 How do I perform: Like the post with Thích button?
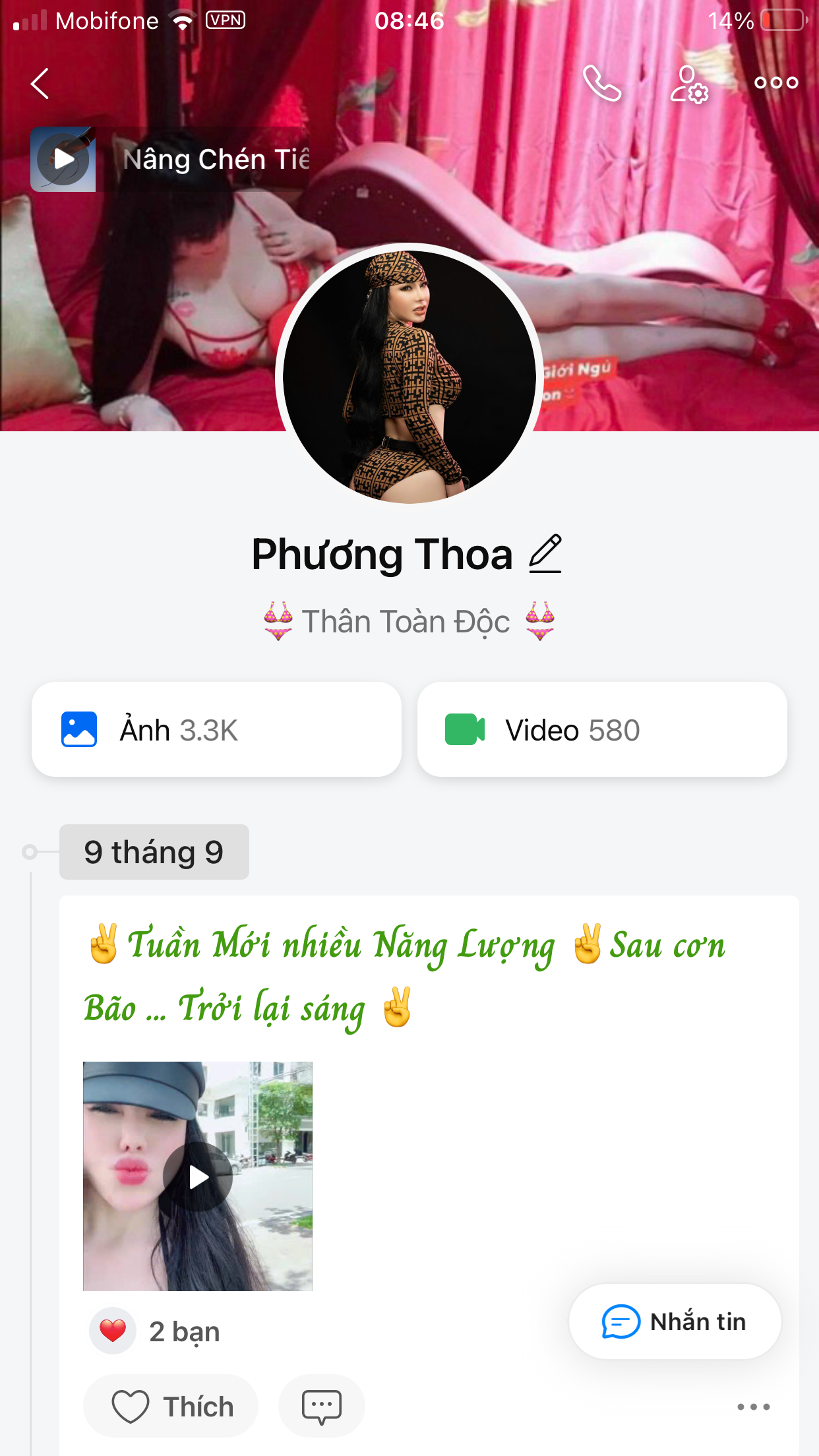click(x=171, y=1407)
